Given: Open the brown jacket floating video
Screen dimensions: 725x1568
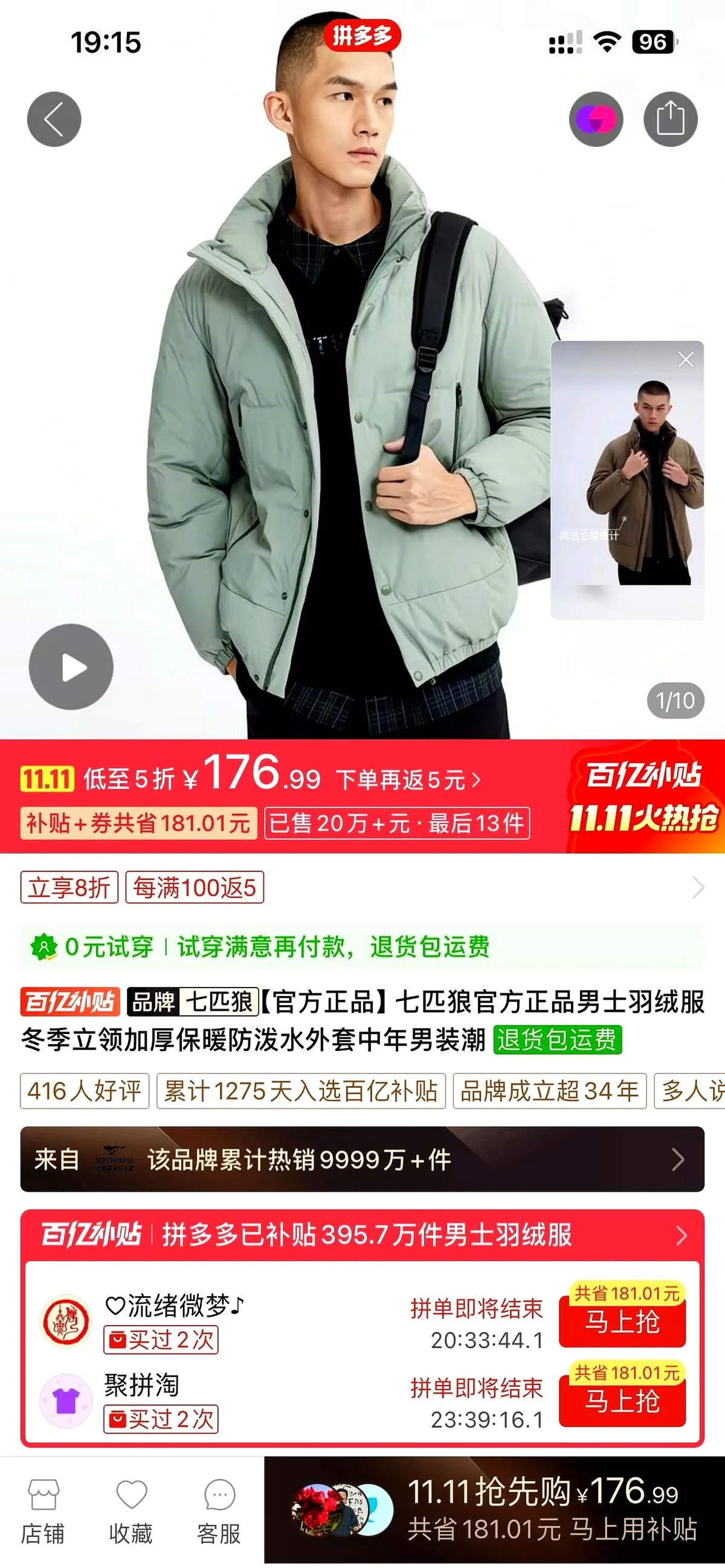Looking at the screenshot, I should (627, 487).
